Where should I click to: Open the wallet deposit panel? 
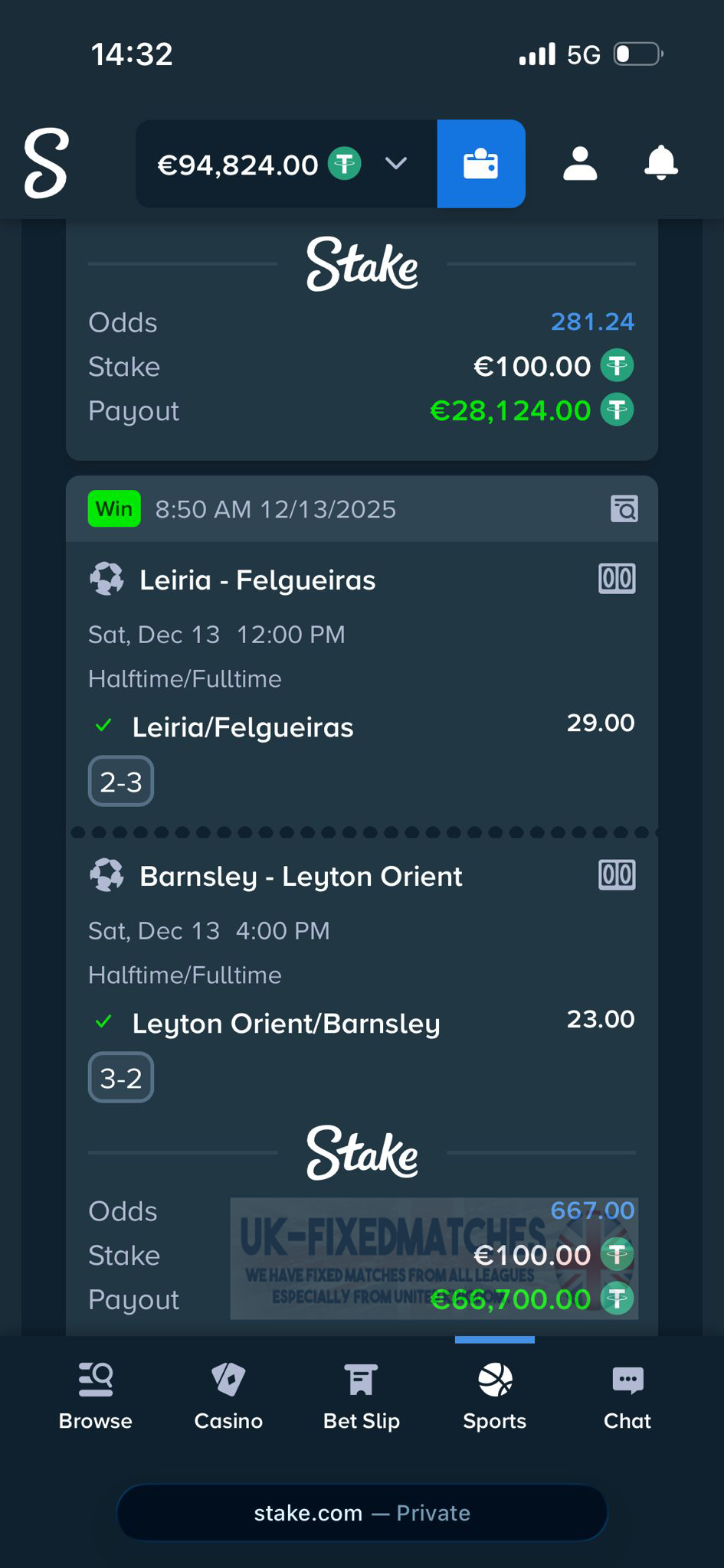pos(481,164)
